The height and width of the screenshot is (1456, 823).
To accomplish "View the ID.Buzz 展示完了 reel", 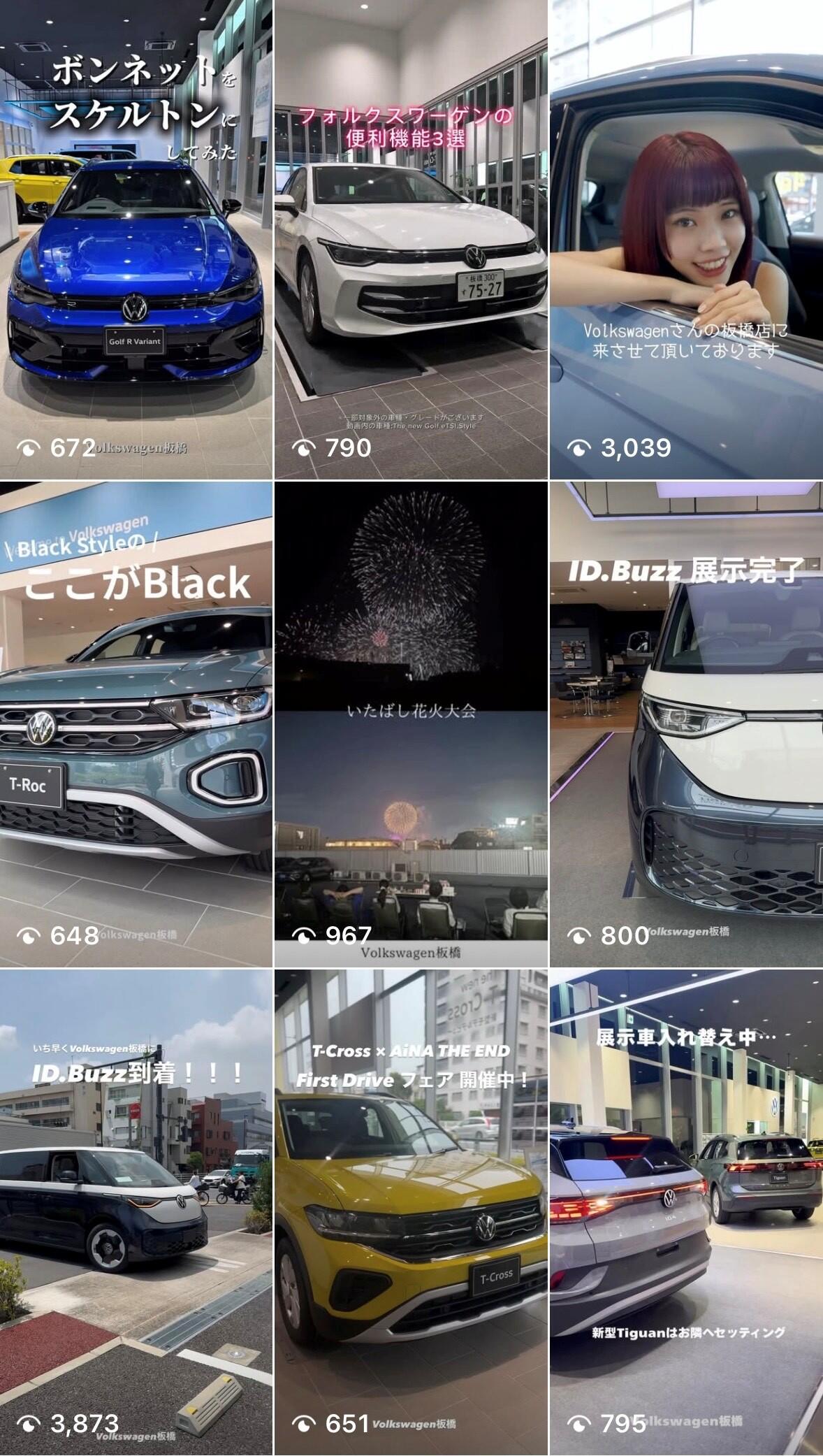I will click(686, 724).
